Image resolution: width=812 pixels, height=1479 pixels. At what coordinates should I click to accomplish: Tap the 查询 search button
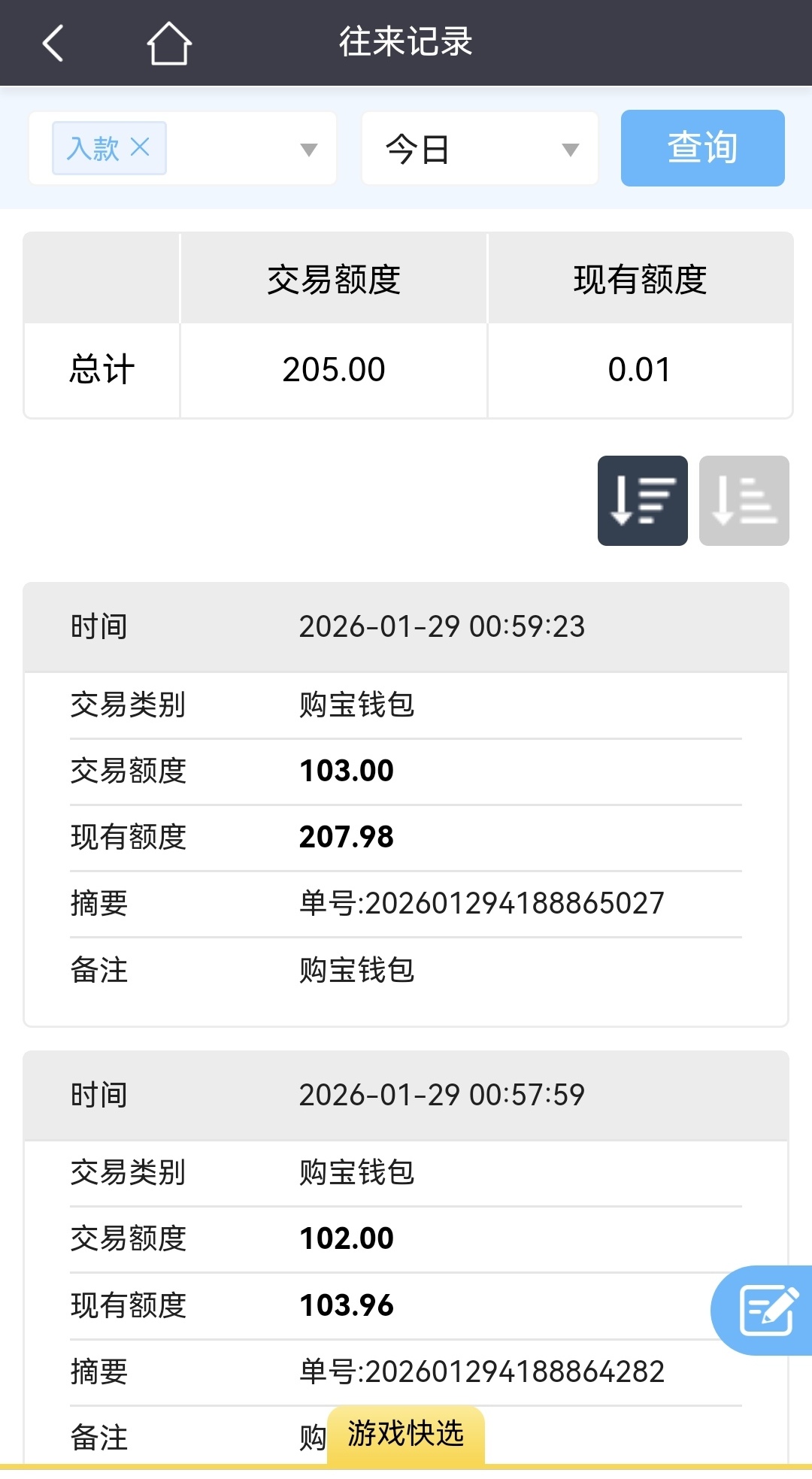coord(702,148)
